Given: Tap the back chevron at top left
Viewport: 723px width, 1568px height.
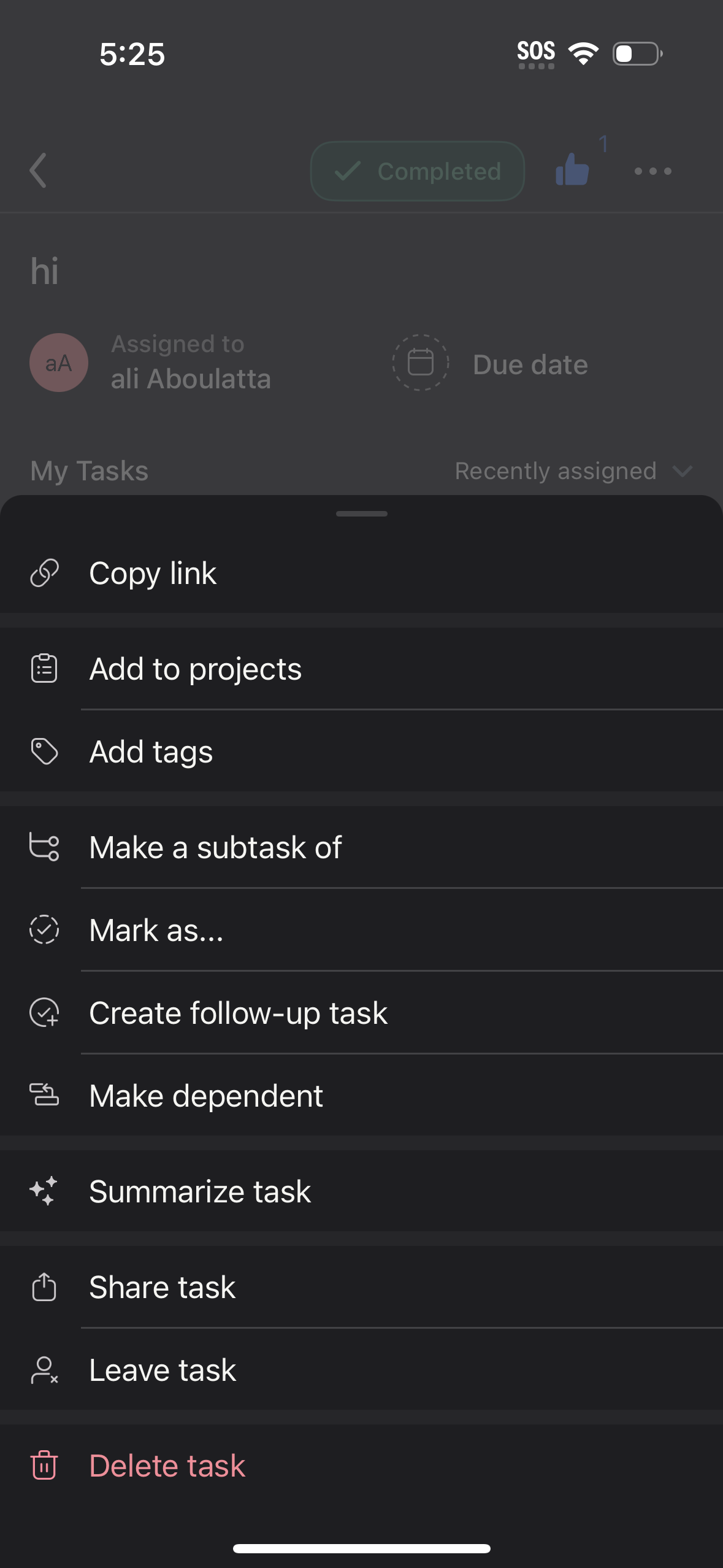Looking at the screenshot, I should click(x=37, y=171).
